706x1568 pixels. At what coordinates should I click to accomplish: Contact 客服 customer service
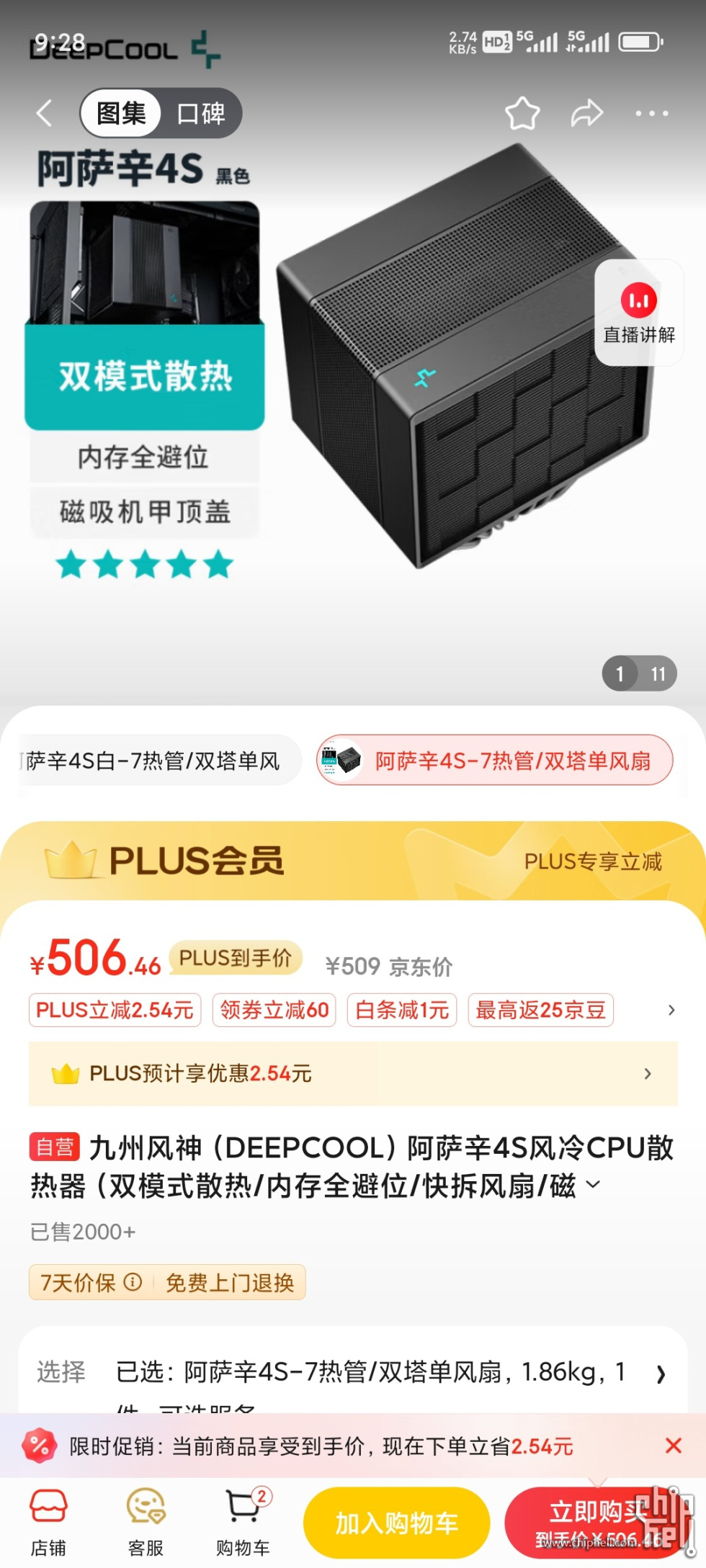tap(146, 1523)
